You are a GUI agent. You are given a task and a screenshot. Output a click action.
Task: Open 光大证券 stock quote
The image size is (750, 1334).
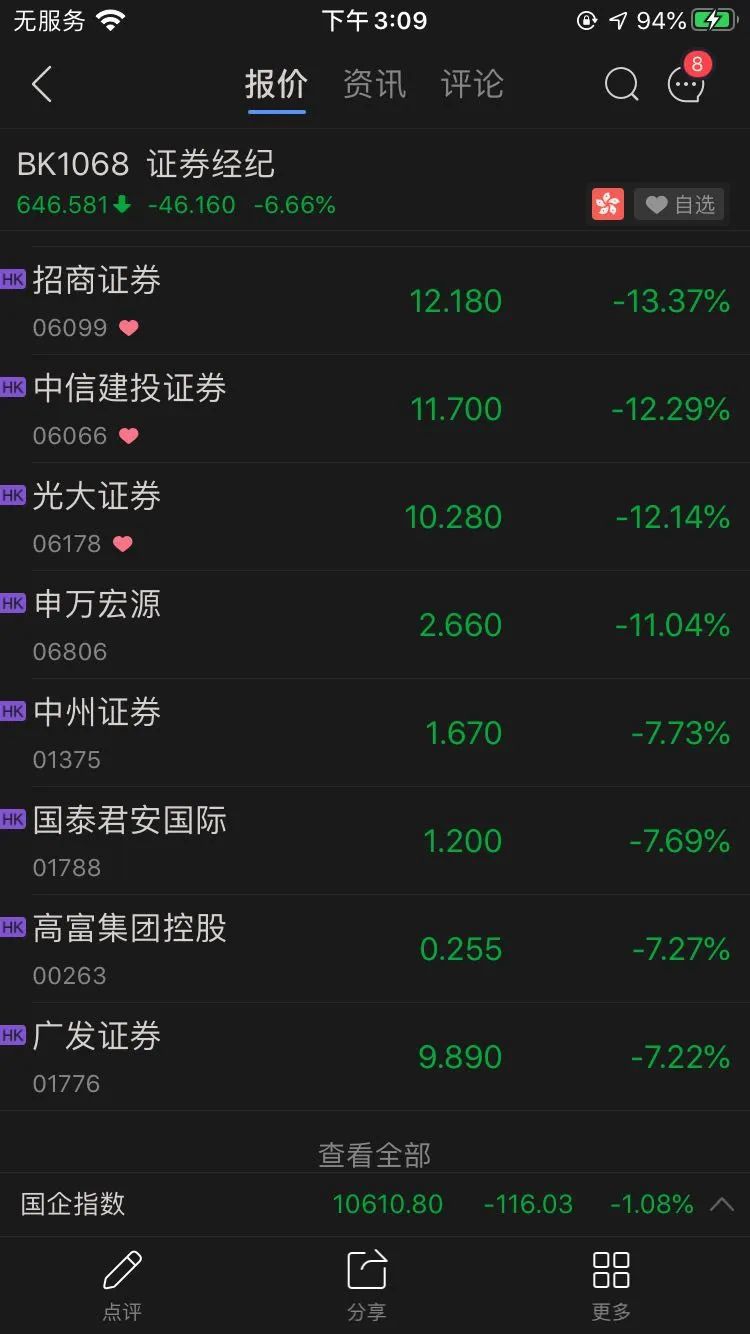(x=374, y=516)
